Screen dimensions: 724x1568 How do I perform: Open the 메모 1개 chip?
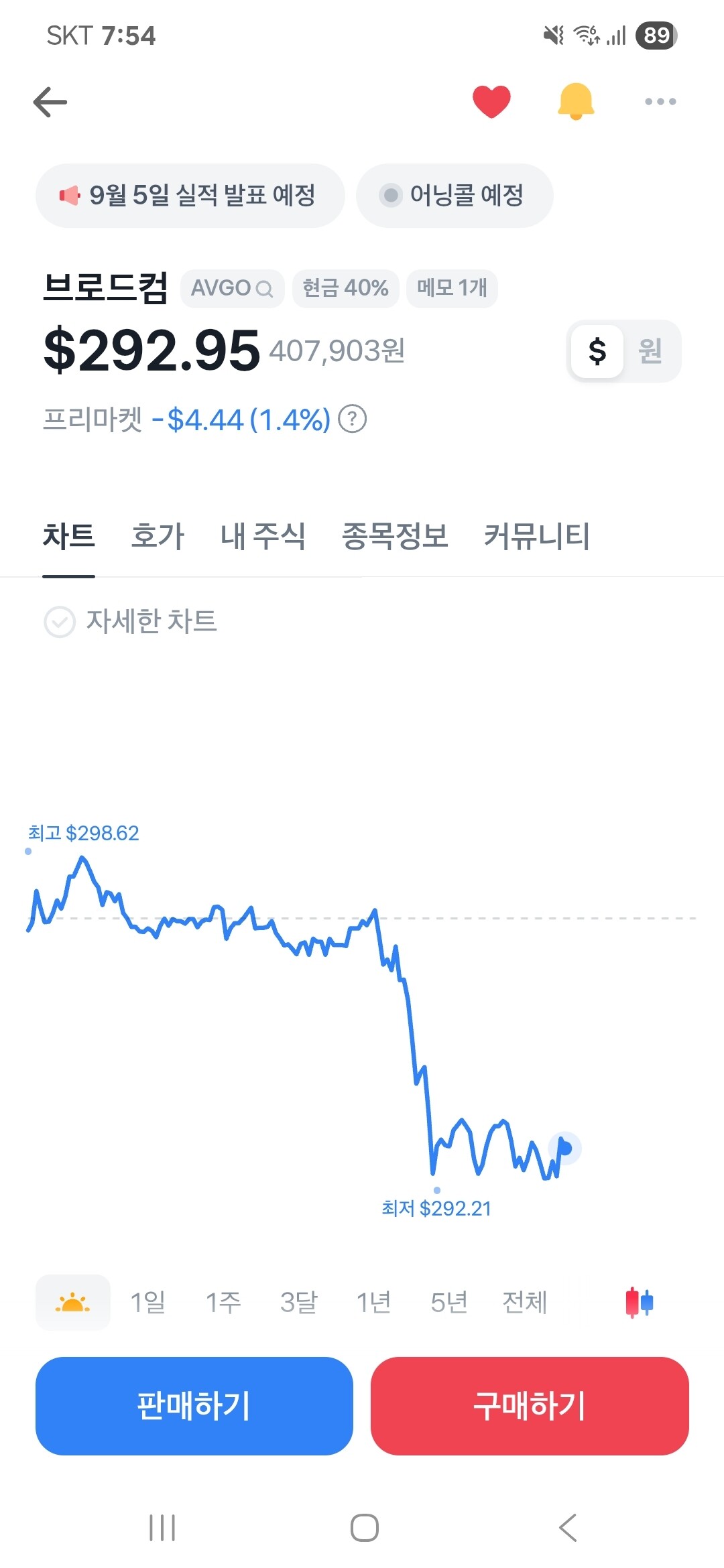click(452, 288)
